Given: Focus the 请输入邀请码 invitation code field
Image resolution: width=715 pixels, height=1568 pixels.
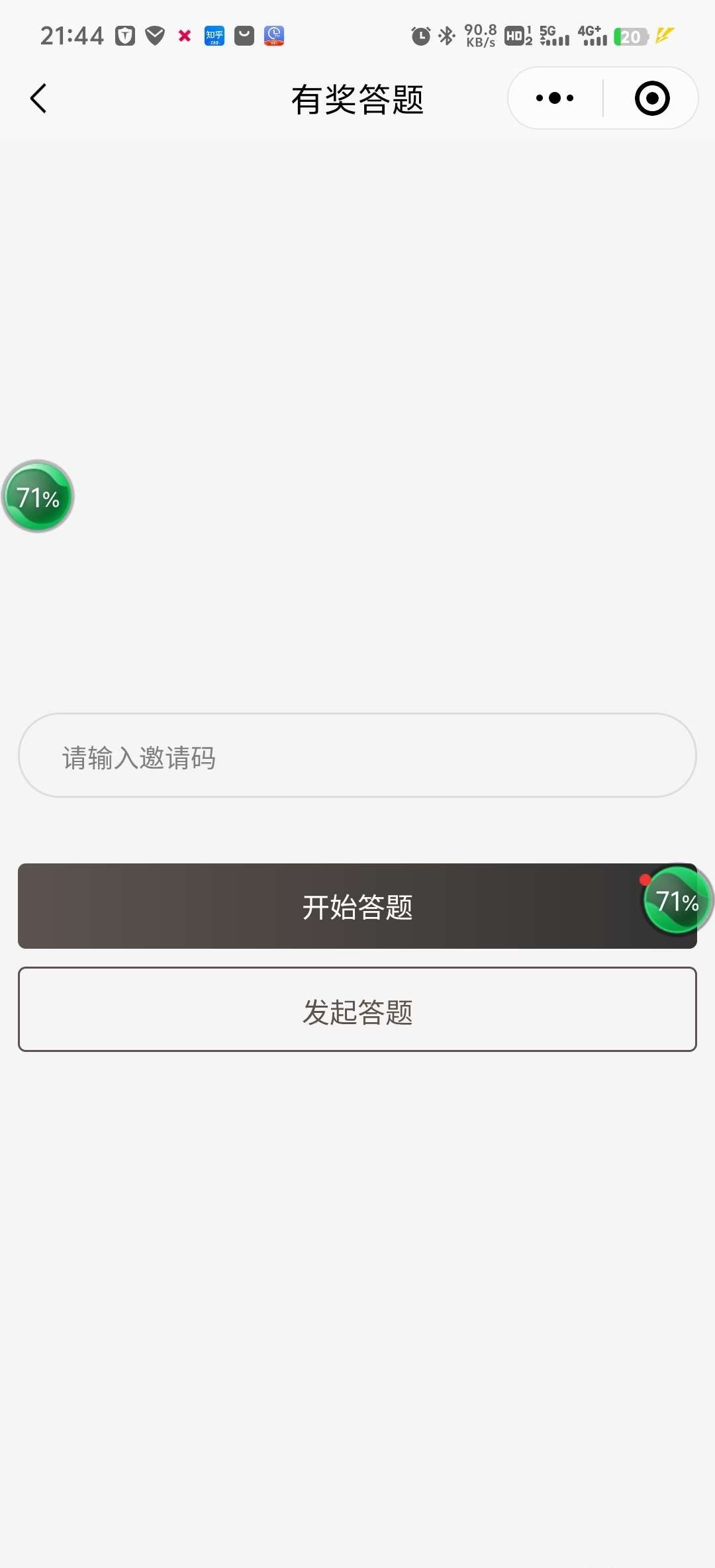Looking at the screenshot, I should [x=358, y=756].
